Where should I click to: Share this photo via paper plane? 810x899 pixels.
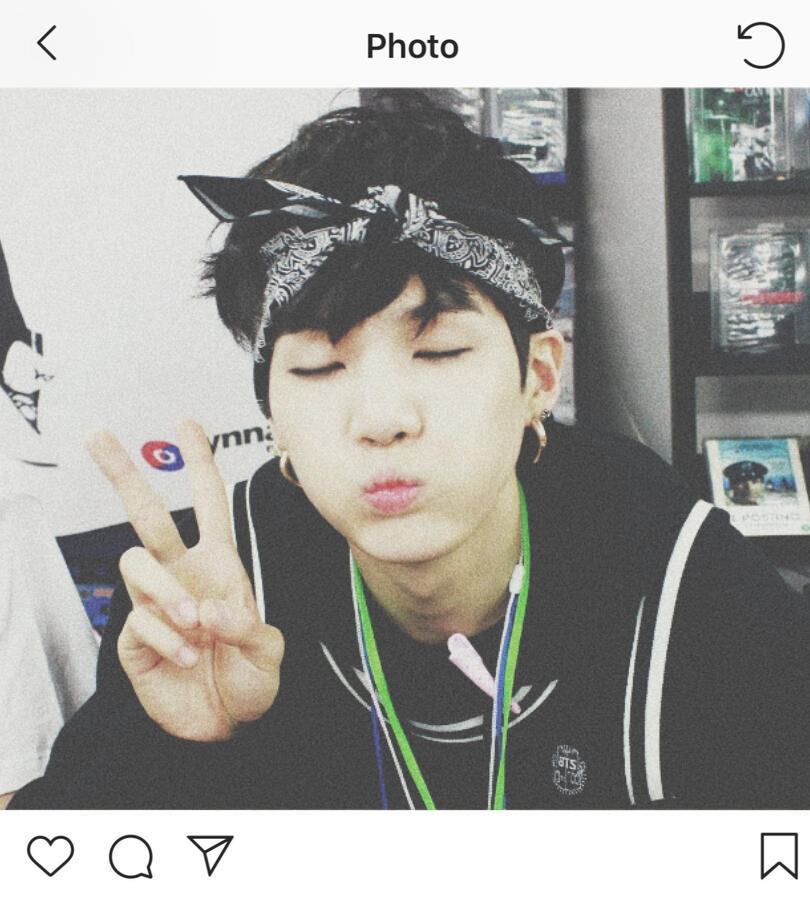point(210,855)
